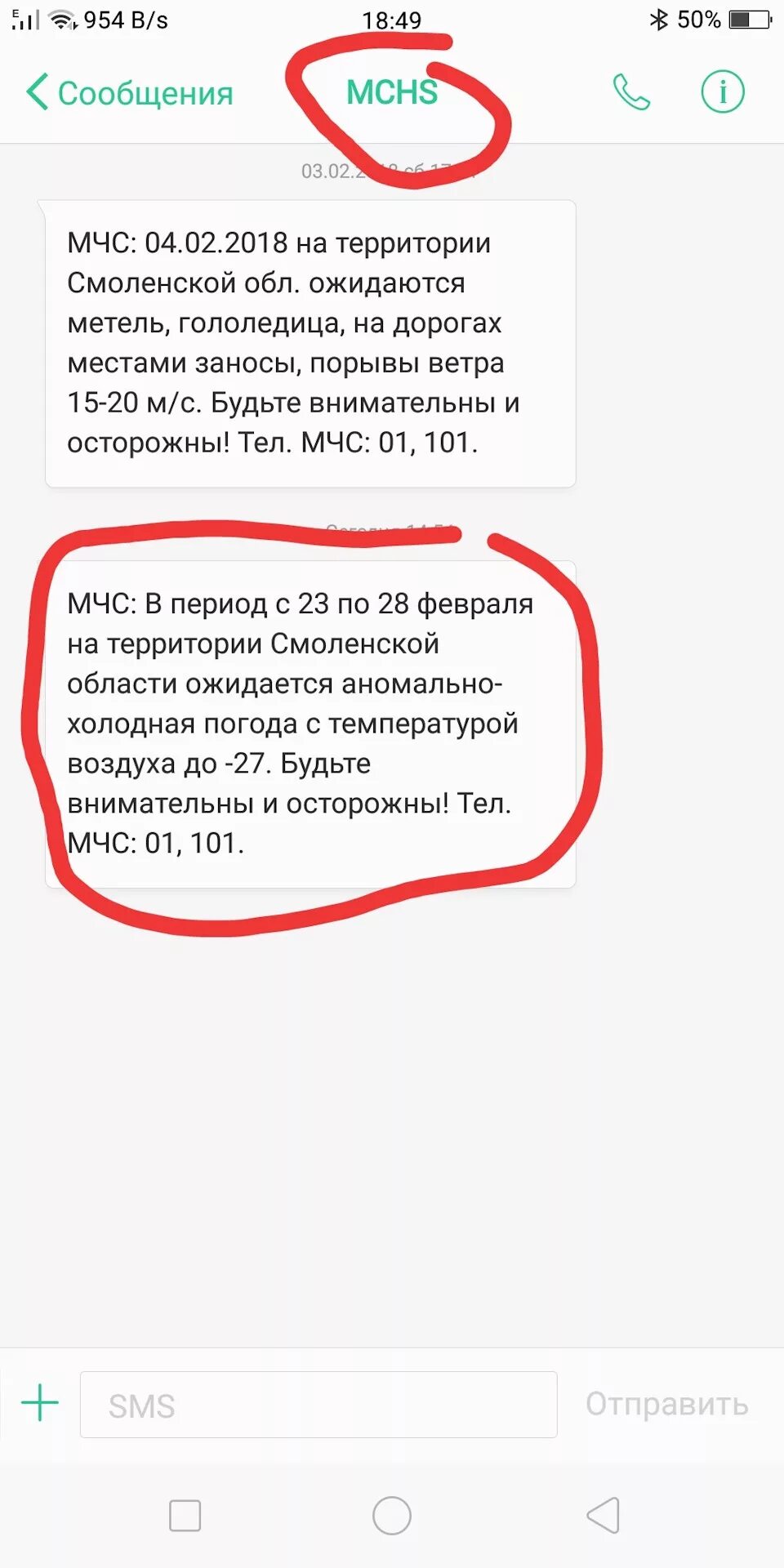The image size is (784, 1568).
Task: Open contact info for MCHS
Action: tap(723, 91)
